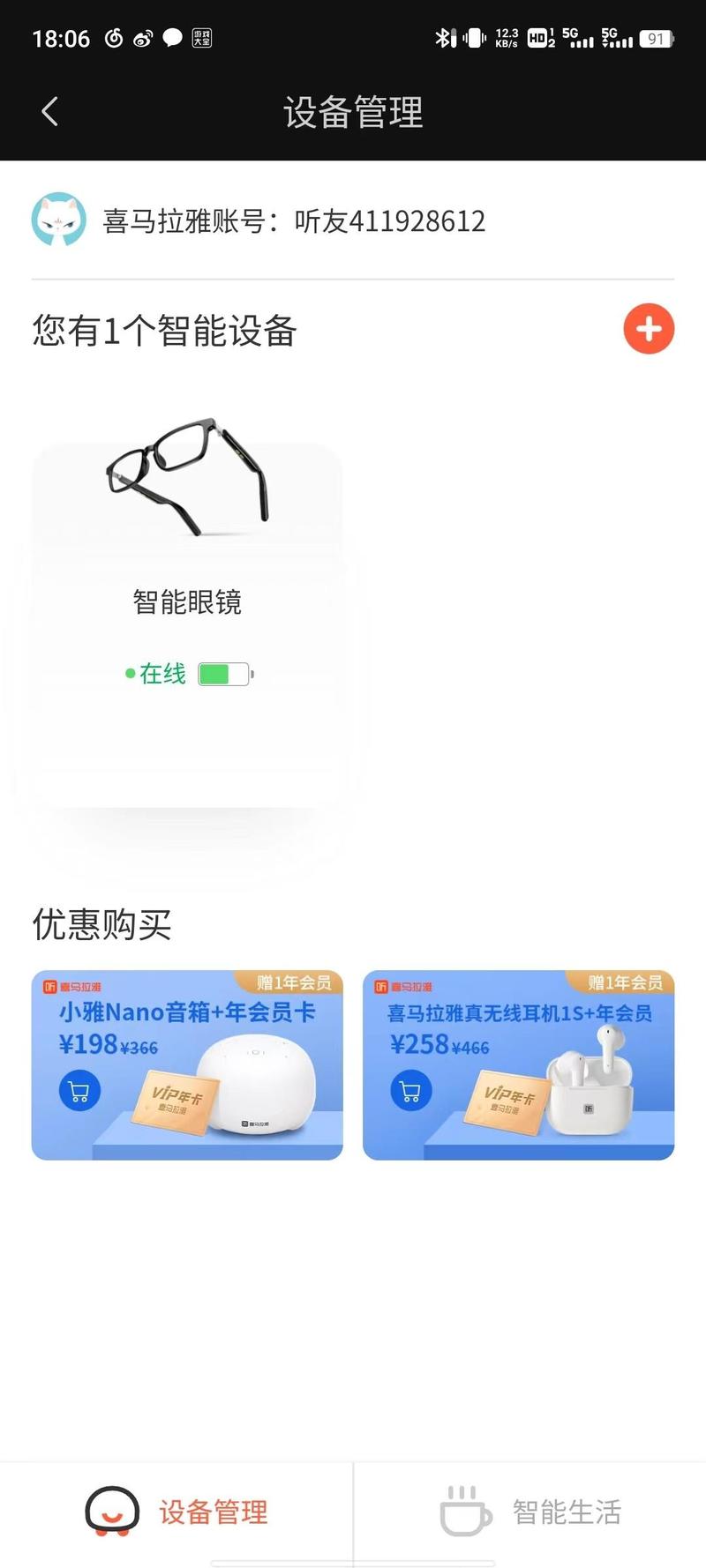The image size is (706, 1568).
Task: Switch to the 设备管理 tab
Action: [x=176, y=1512]
